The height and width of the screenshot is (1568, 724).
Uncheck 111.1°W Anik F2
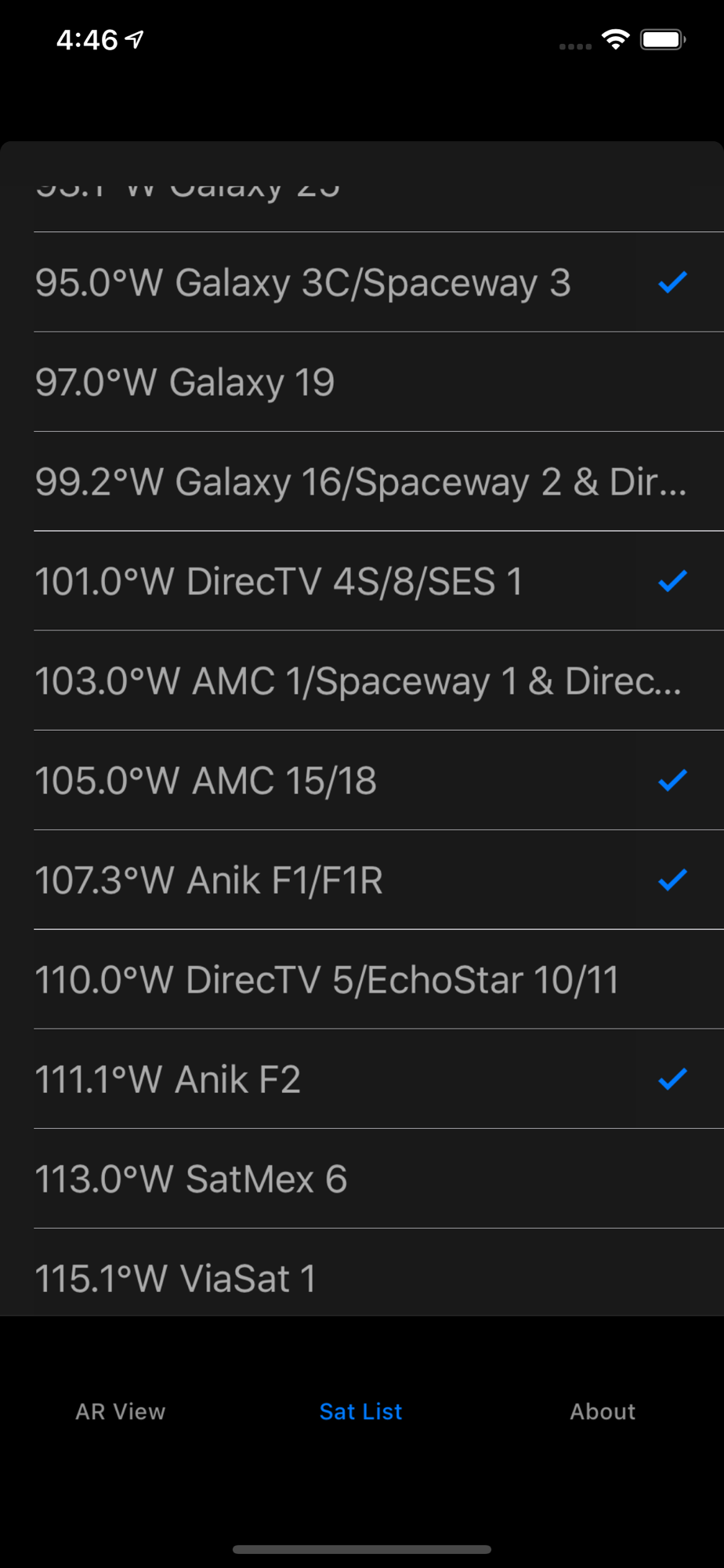tap(362, 1079)
